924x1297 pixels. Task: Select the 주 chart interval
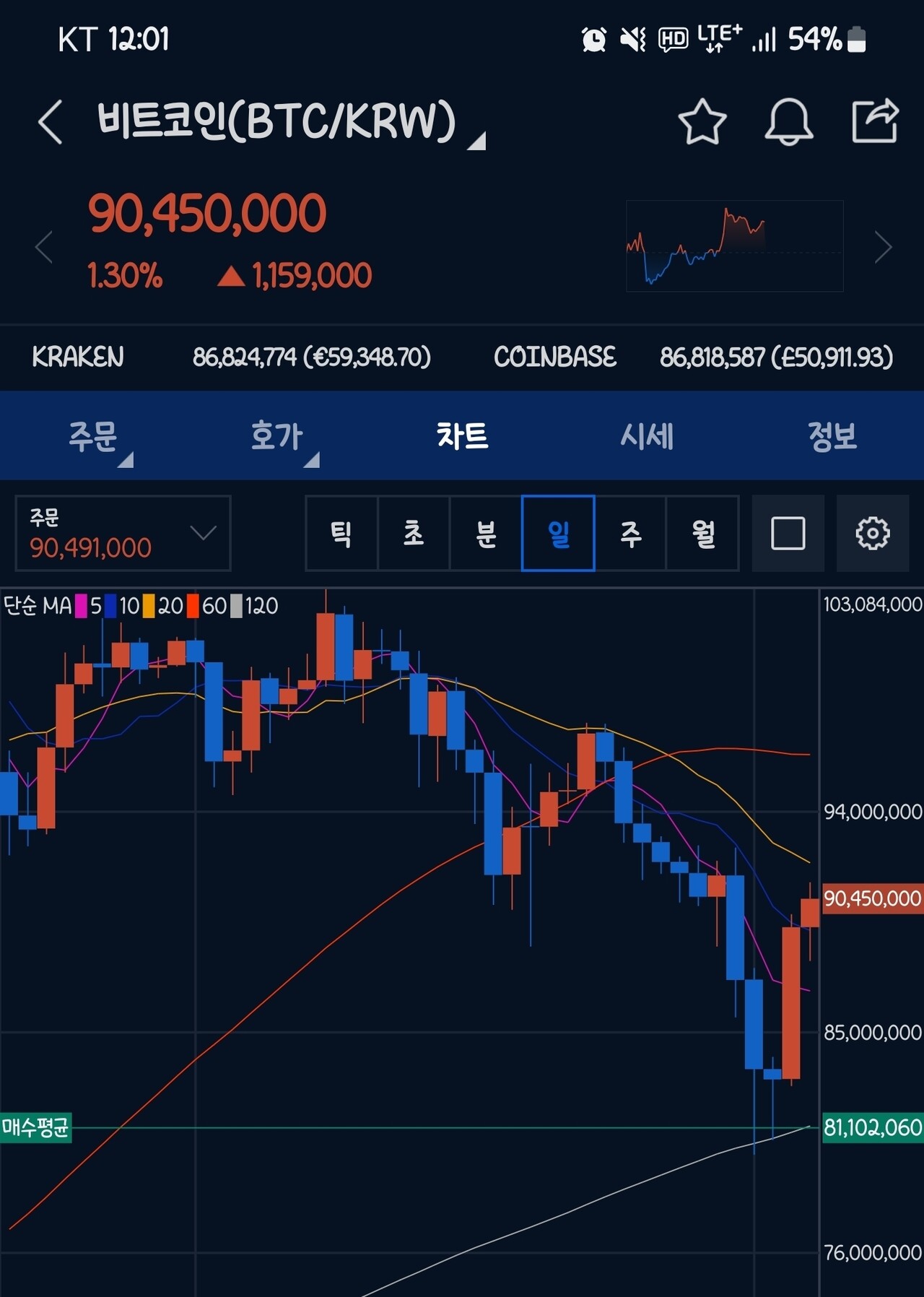point(630,534)
